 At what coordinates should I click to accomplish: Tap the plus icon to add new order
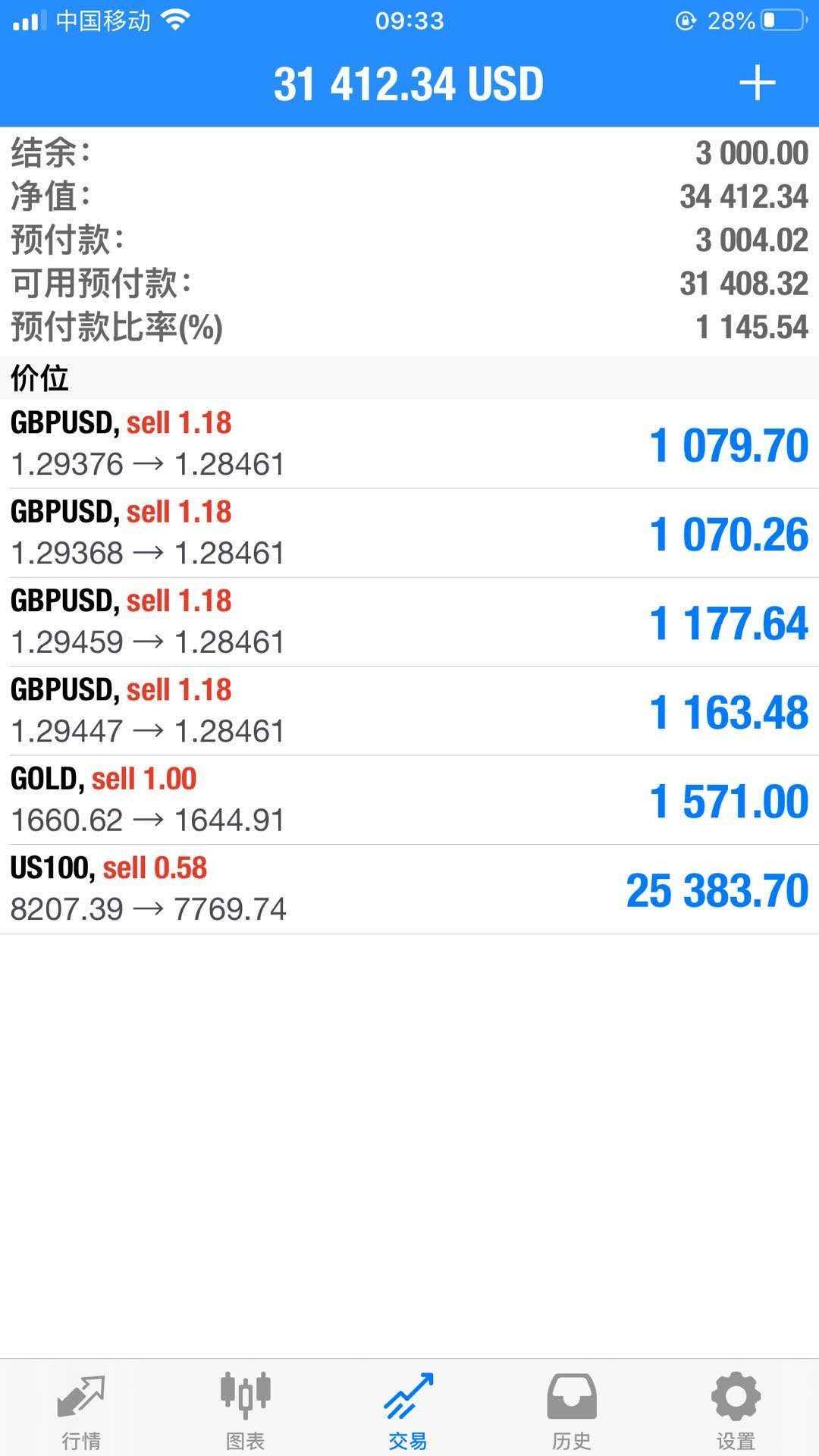(x=757, y=83)
